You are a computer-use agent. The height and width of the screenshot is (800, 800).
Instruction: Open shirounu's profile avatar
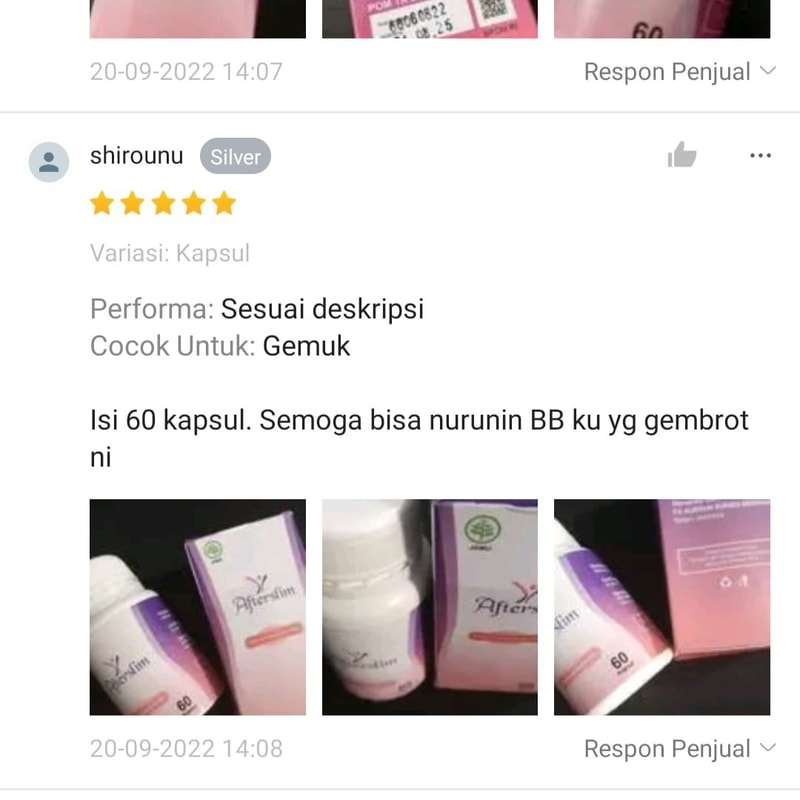point(49,162)
